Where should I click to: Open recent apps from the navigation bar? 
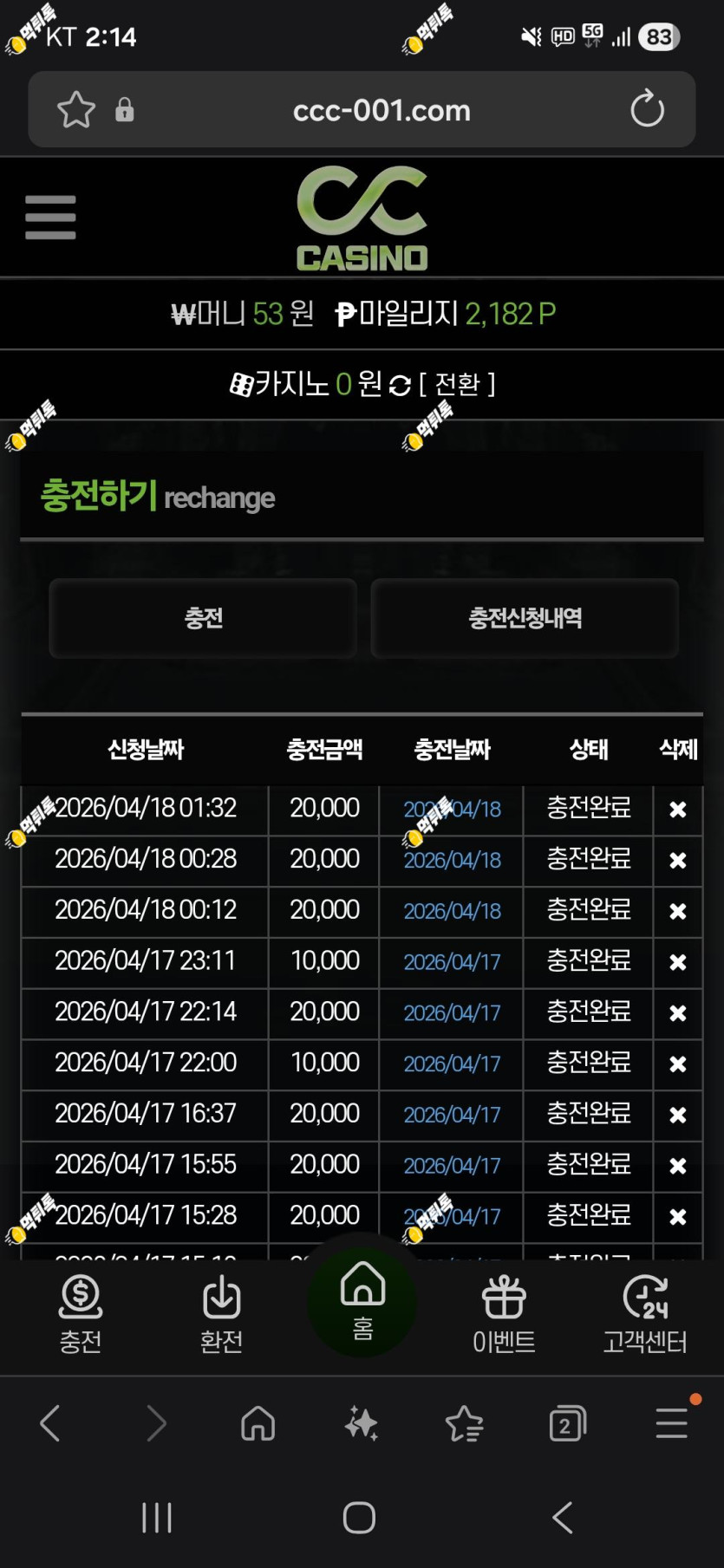pos(157,1518)
